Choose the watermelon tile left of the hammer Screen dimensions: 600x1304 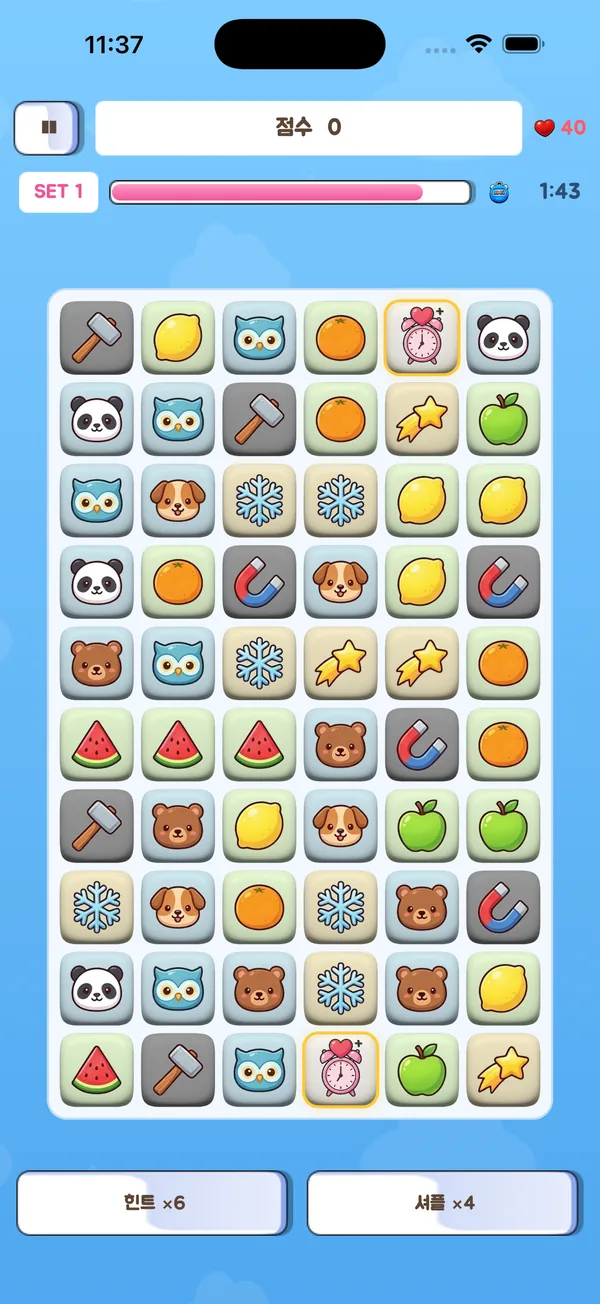pos(97,1070)
